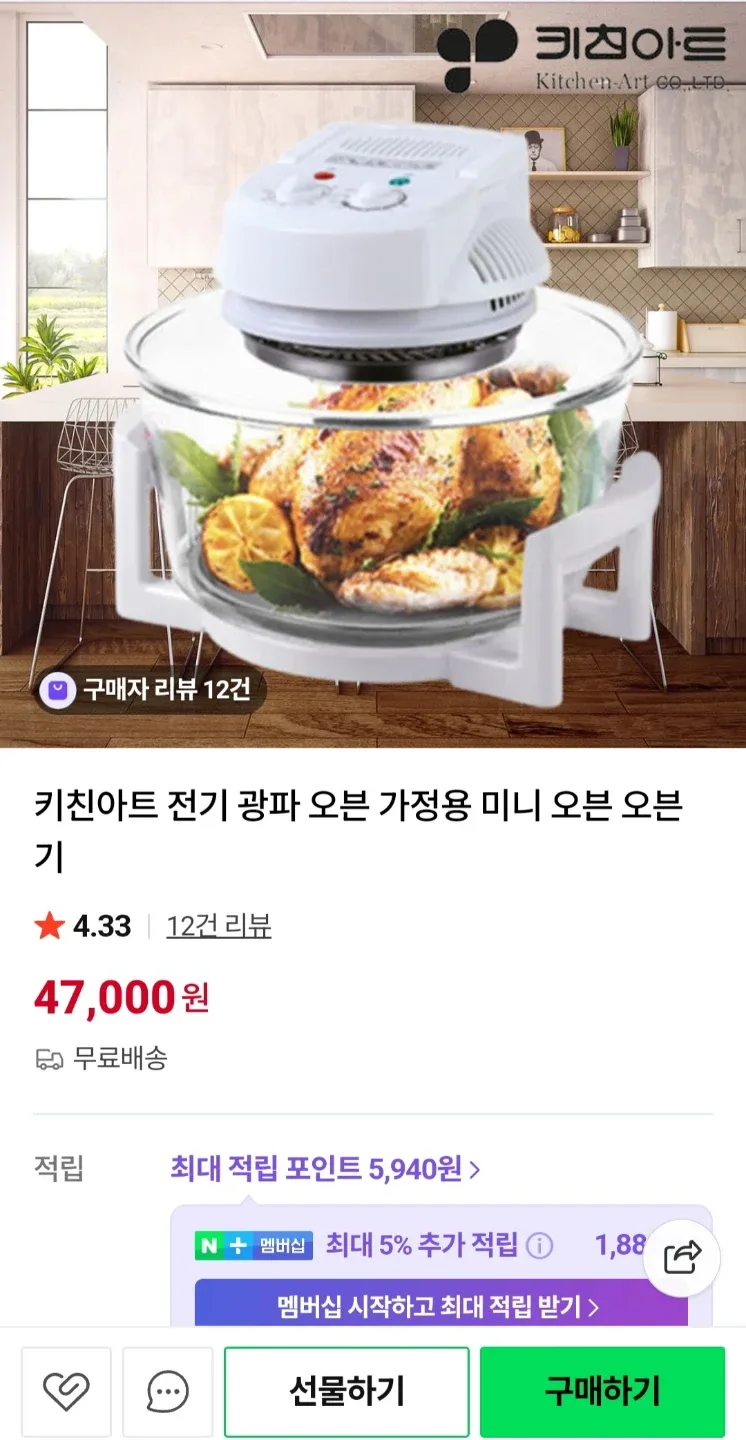Share this product
The image size is (746, 1440).
[x=682, y=1257]
